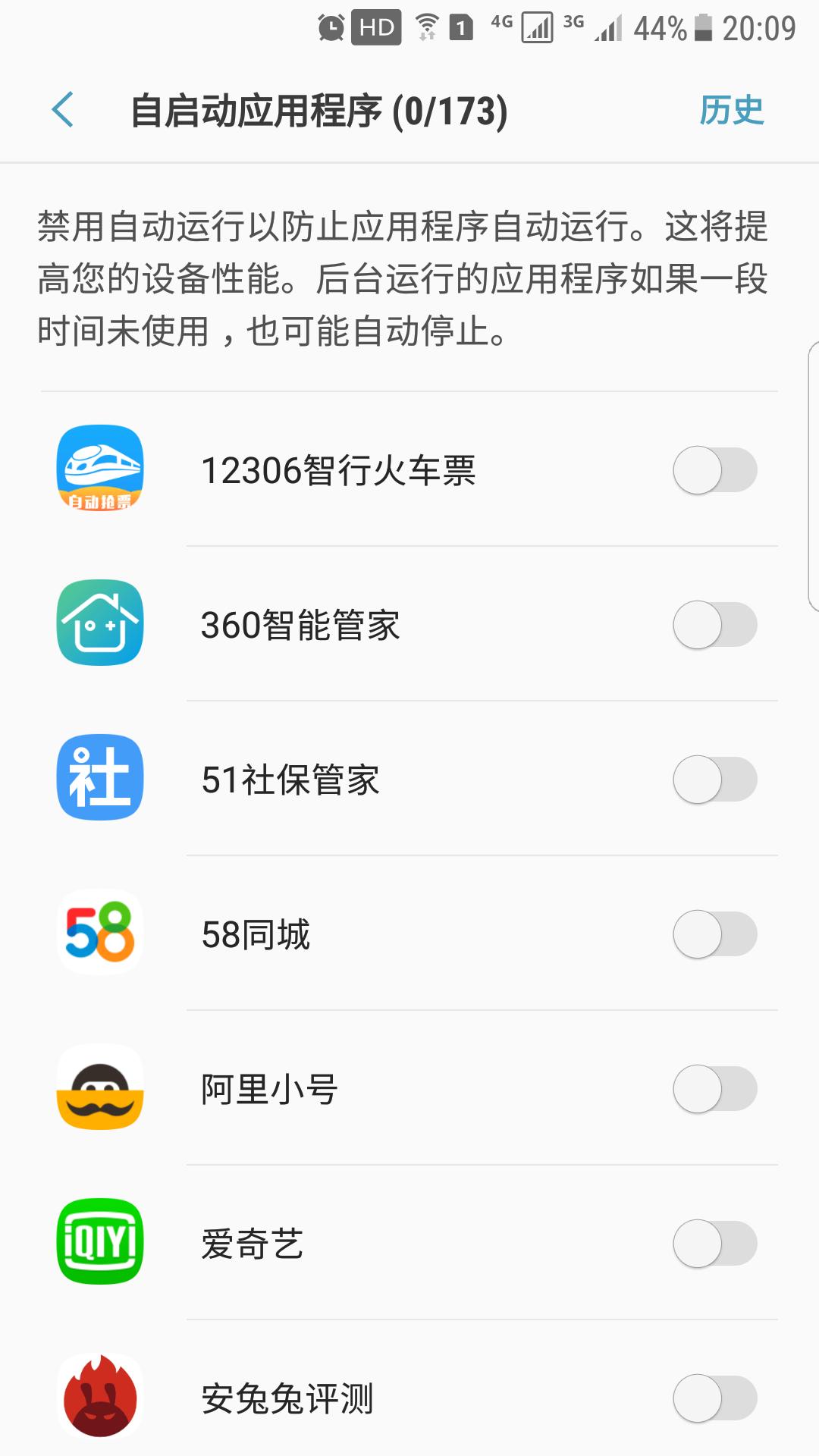Image resolution: width=819 pixels, height=1456 pixels.
Task: Tap the 58同城 app icon
Action: click(x=99, y=934)
